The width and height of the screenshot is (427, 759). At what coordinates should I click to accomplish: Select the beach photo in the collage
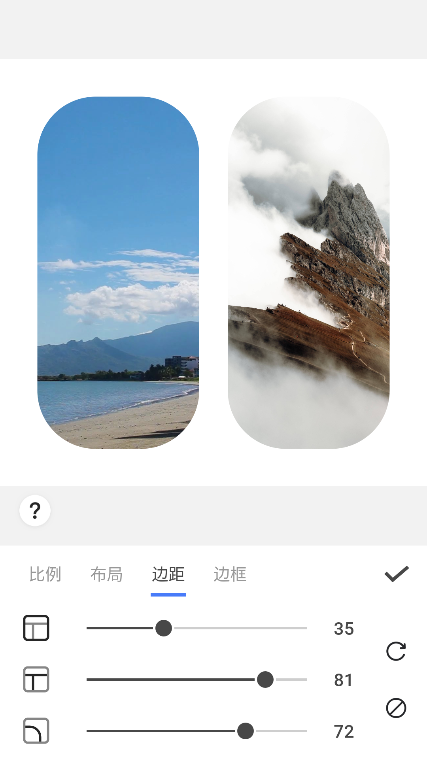click(118, 273)
